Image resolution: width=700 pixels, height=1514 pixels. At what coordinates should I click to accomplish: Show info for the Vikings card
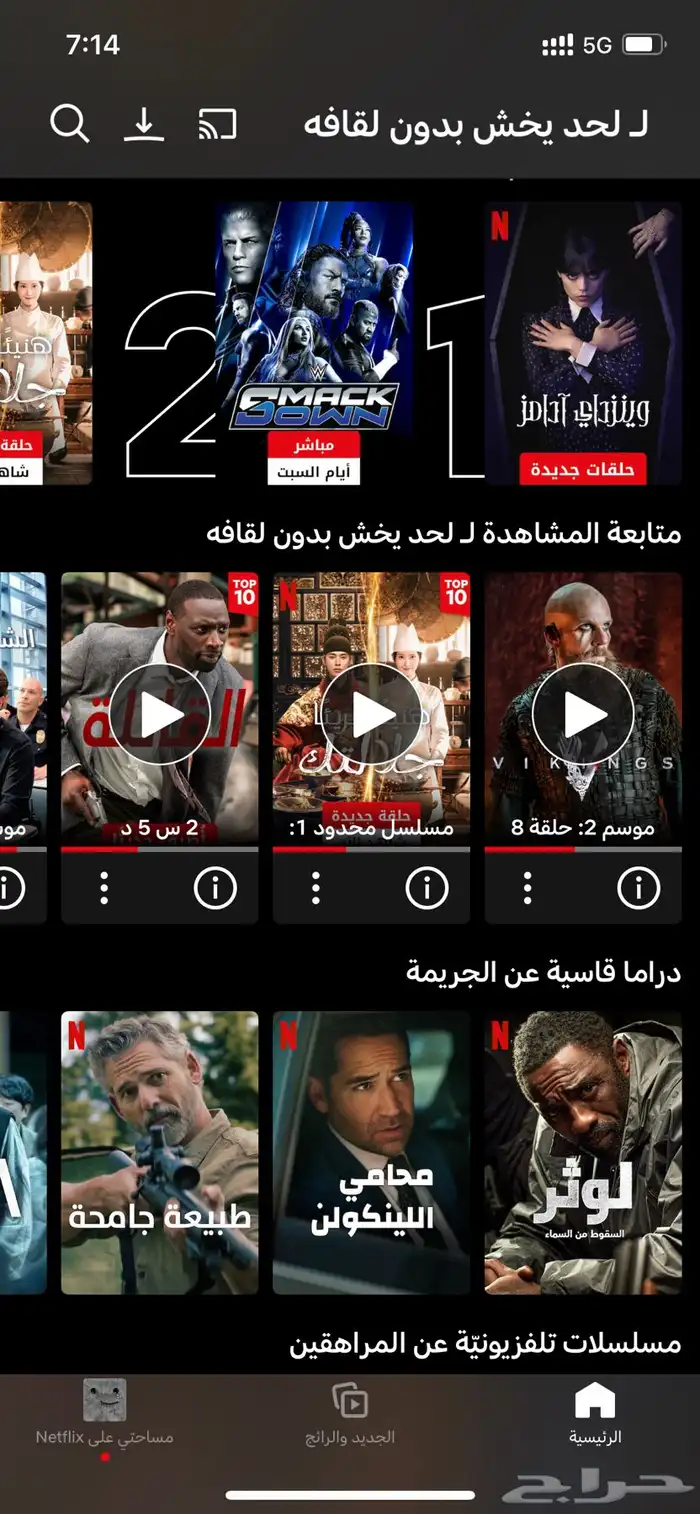638,887
